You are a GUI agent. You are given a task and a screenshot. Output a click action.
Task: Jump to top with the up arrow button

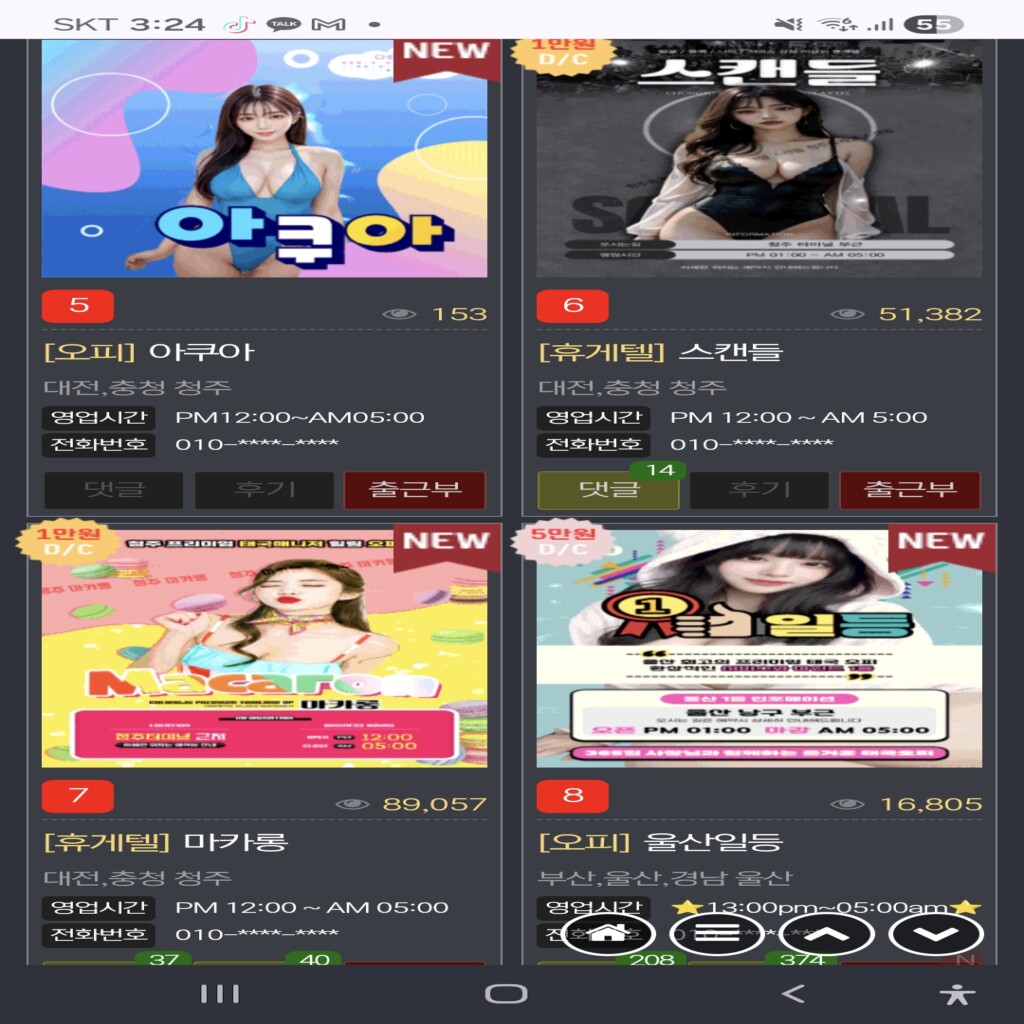tap(826, 934)
